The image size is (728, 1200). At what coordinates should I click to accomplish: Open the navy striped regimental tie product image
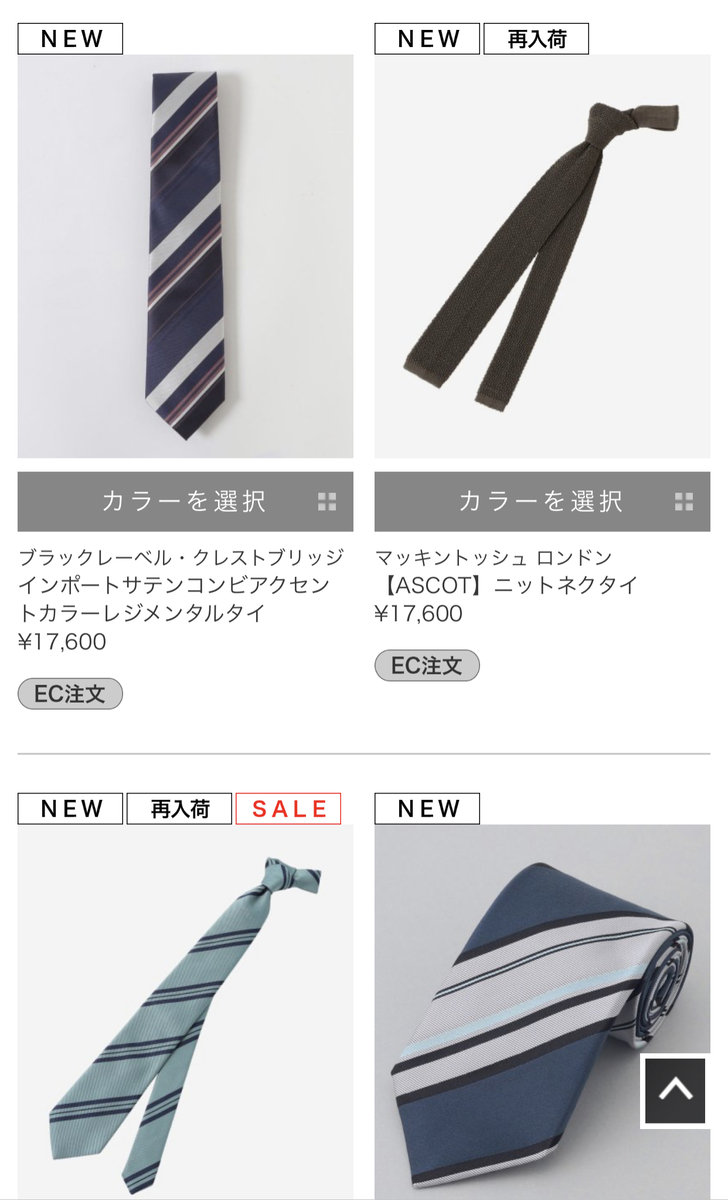point(185,256)
